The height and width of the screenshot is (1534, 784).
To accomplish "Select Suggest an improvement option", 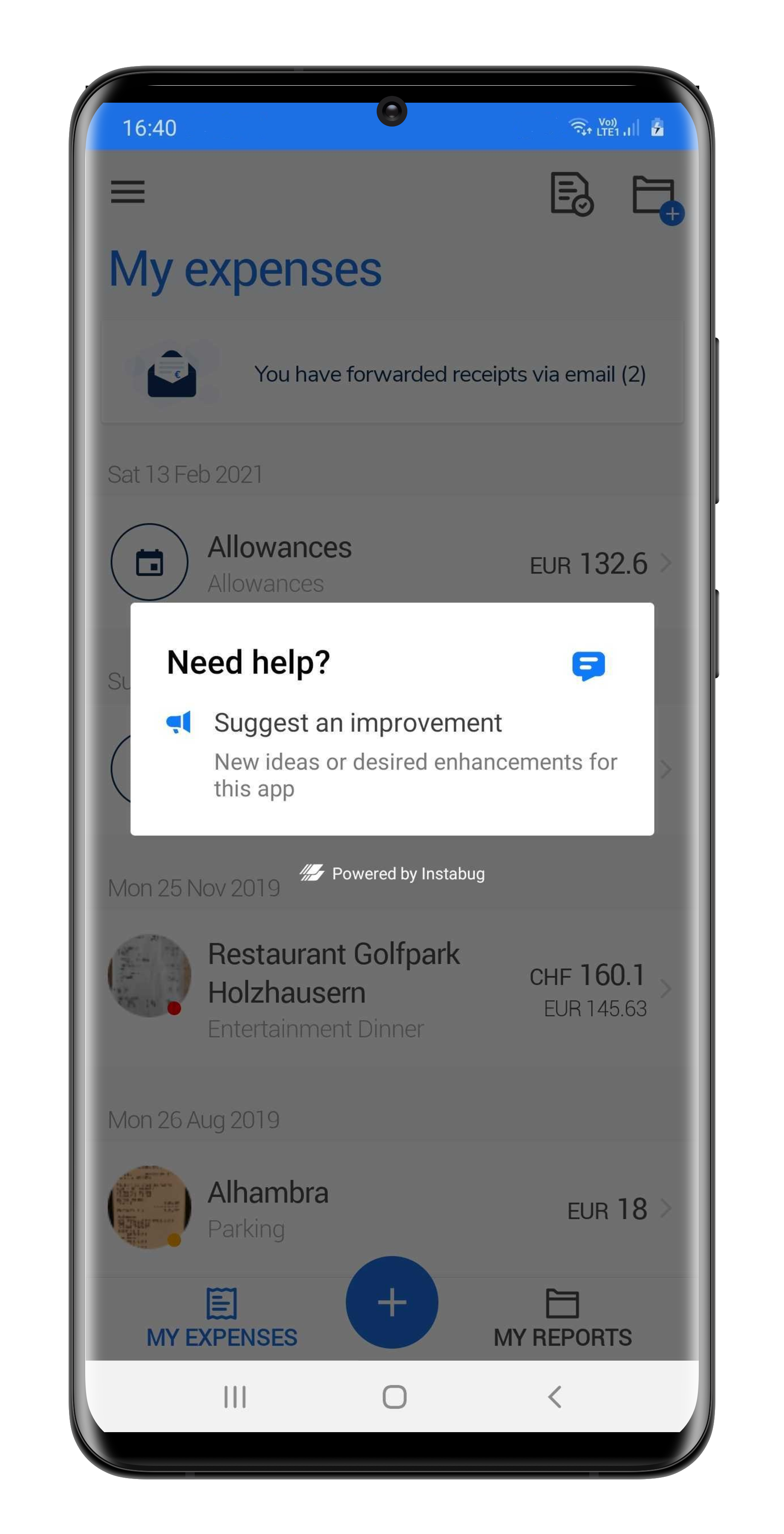I will click(x=358, y=723).
